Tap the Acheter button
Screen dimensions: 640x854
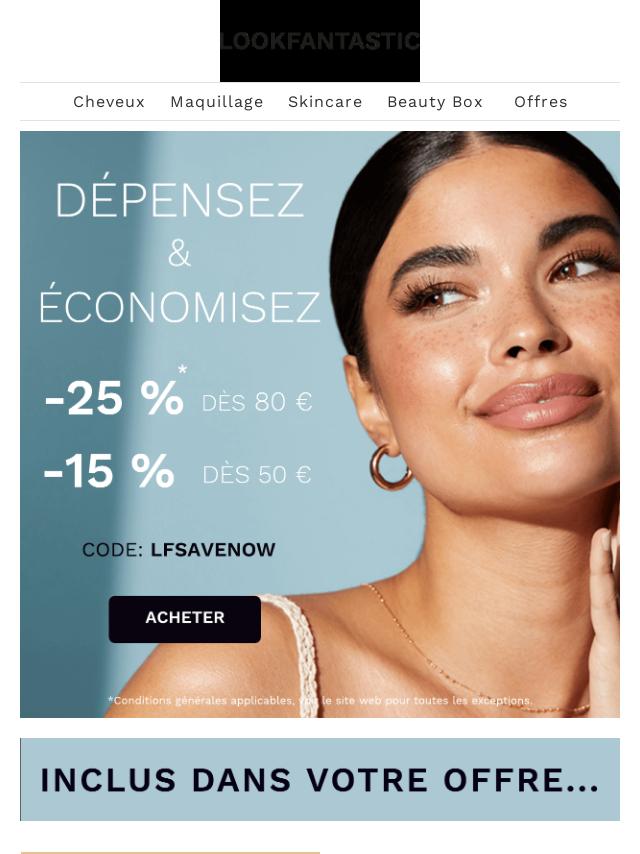click(x=185, y=619)
